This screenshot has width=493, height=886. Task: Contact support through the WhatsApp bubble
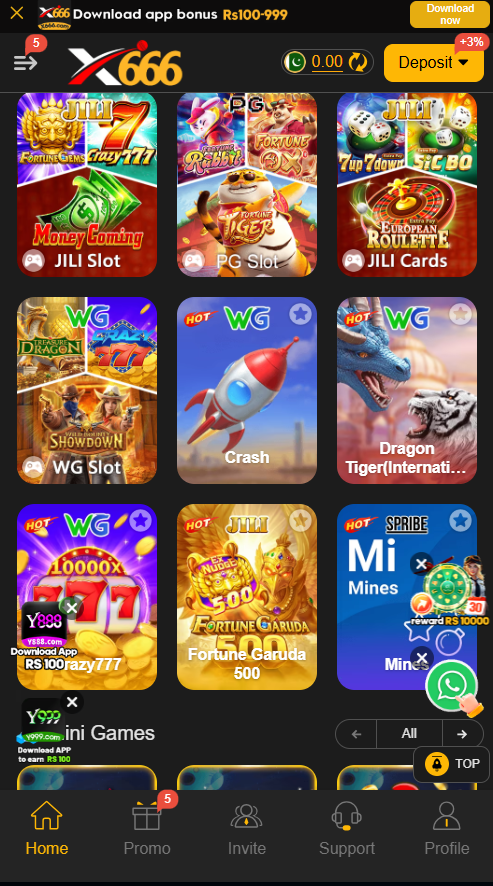452,685
